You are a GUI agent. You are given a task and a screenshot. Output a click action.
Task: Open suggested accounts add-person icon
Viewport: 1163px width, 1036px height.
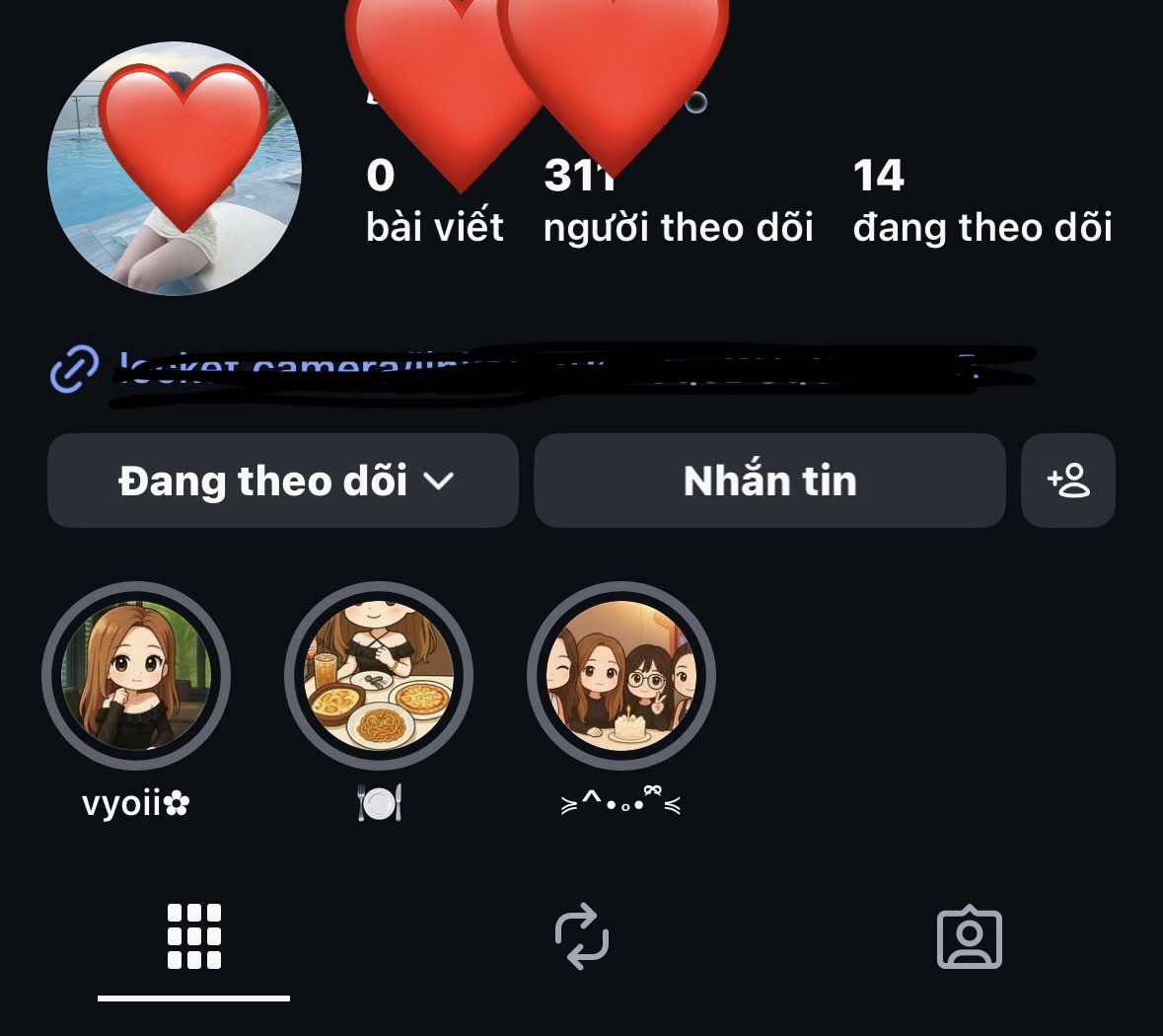(x=1068, y=481)
